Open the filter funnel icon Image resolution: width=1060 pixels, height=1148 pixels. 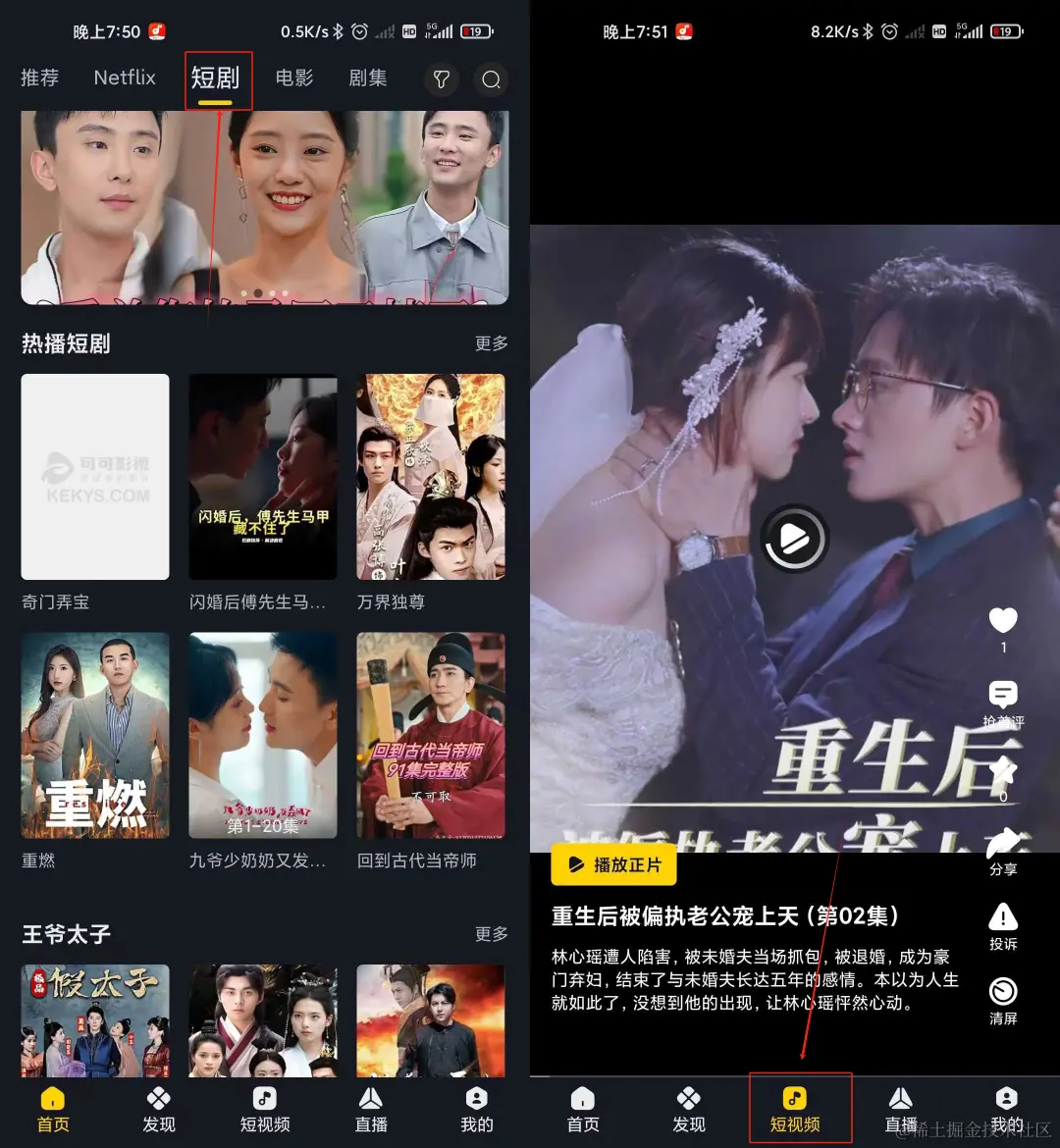442,79
